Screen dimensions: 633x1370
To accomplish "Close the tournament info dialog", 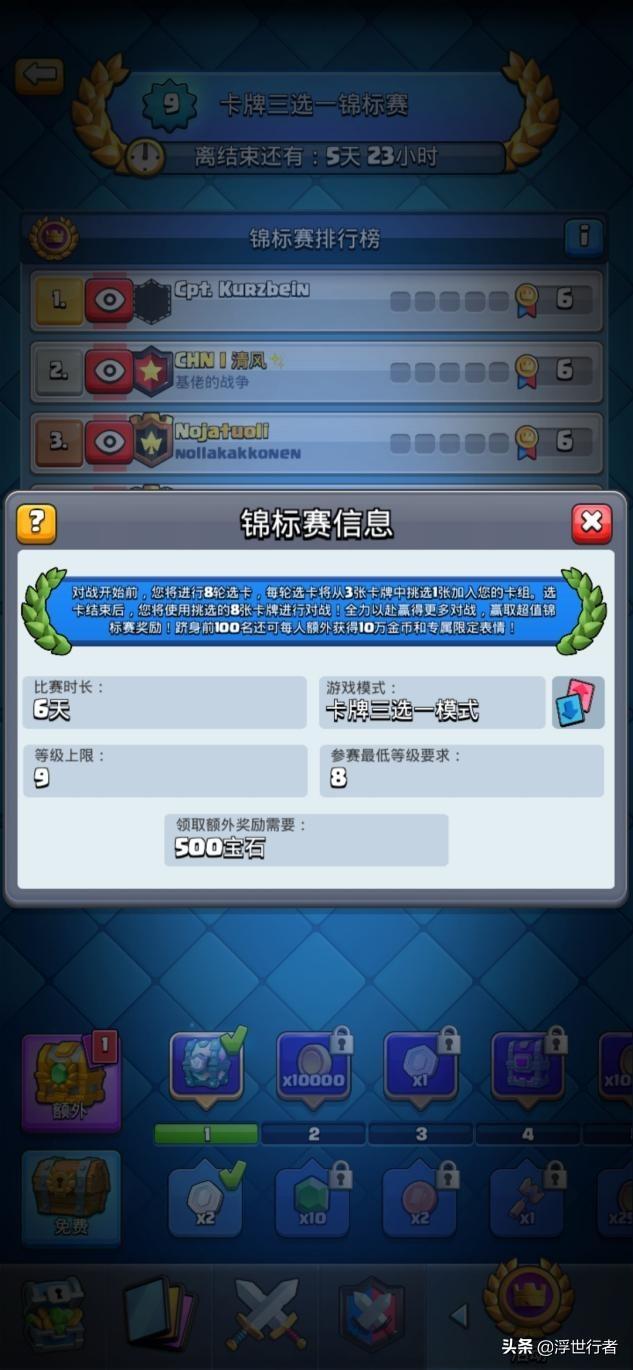I will (x=591, y=523).
